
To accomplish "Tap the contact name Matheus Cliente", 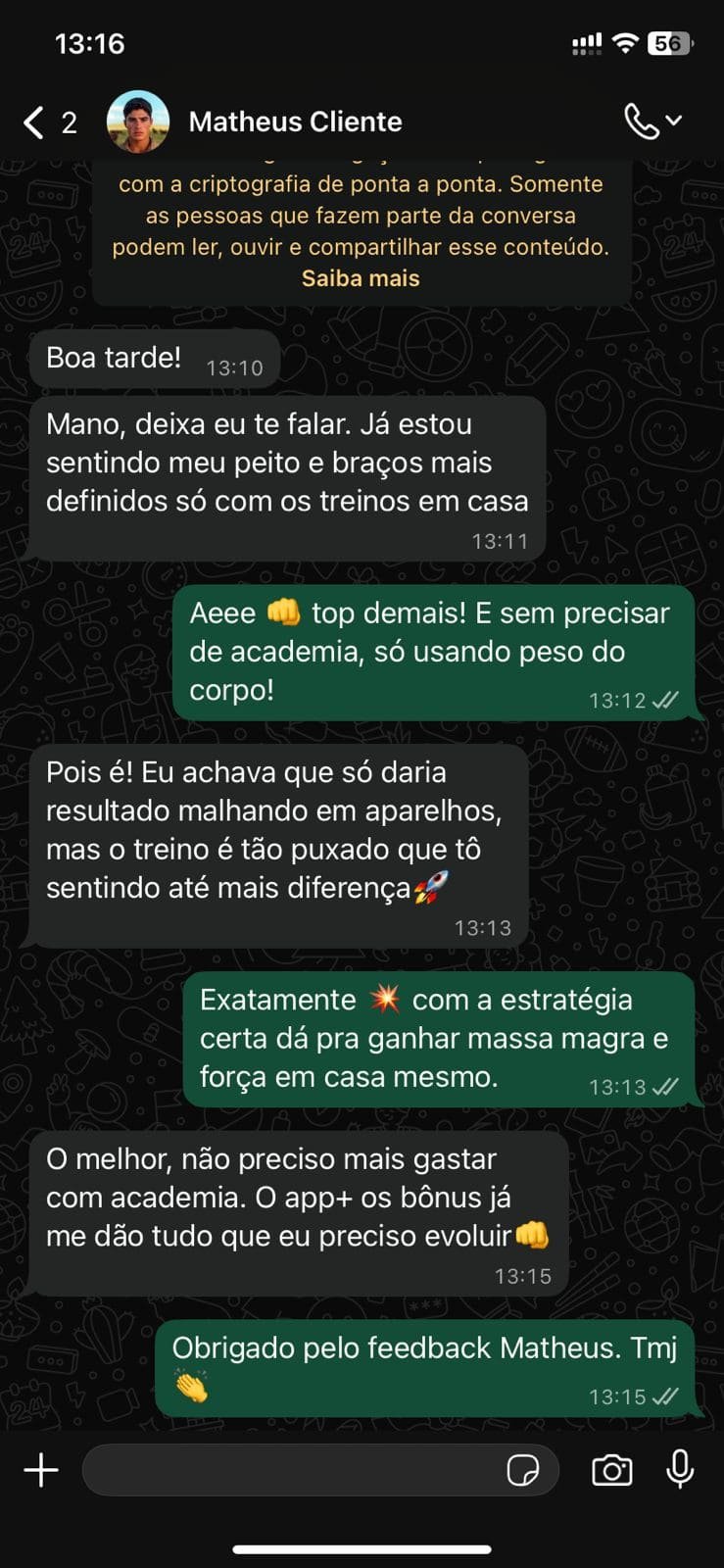I will [x=295, y=121].
